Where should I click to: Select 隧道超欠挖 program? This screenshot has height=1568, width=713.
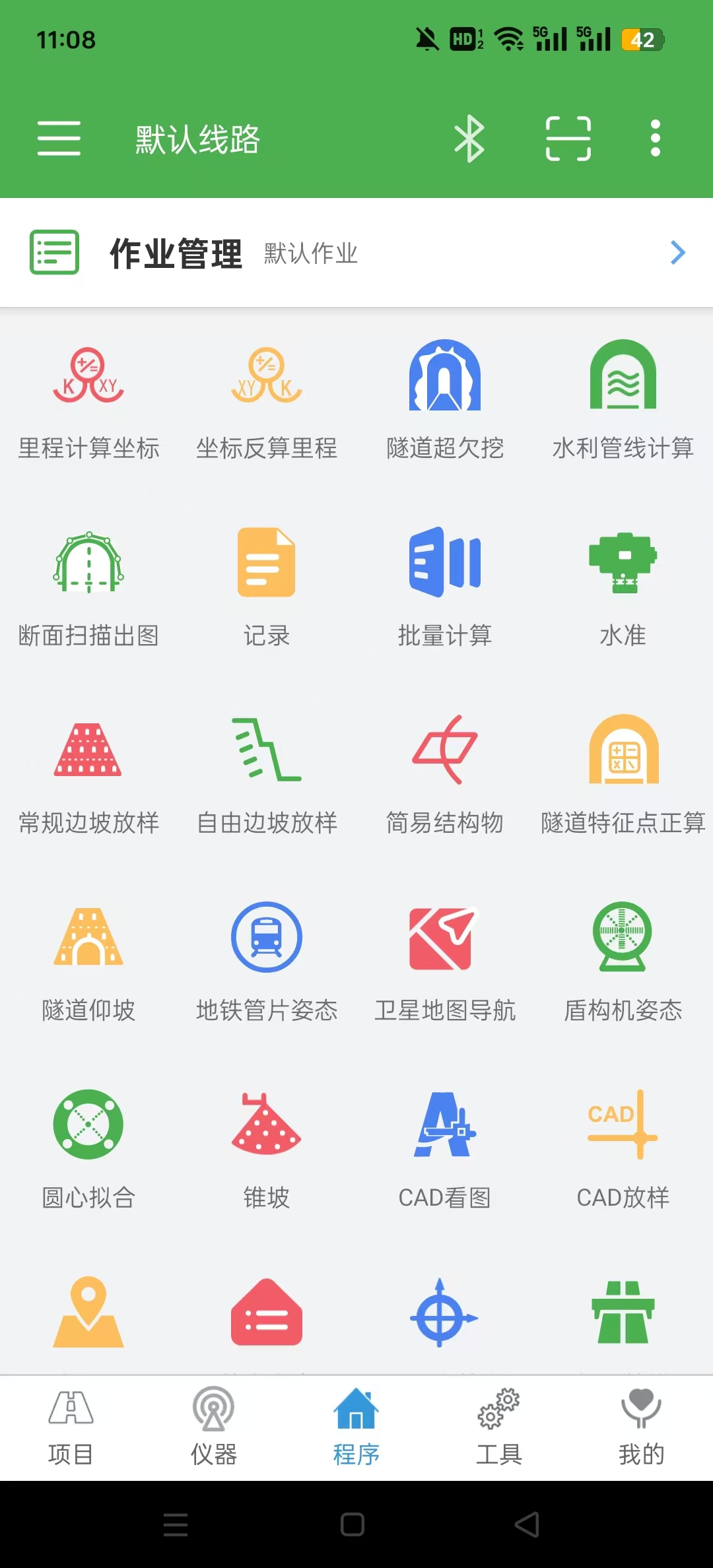coord(445,401)
